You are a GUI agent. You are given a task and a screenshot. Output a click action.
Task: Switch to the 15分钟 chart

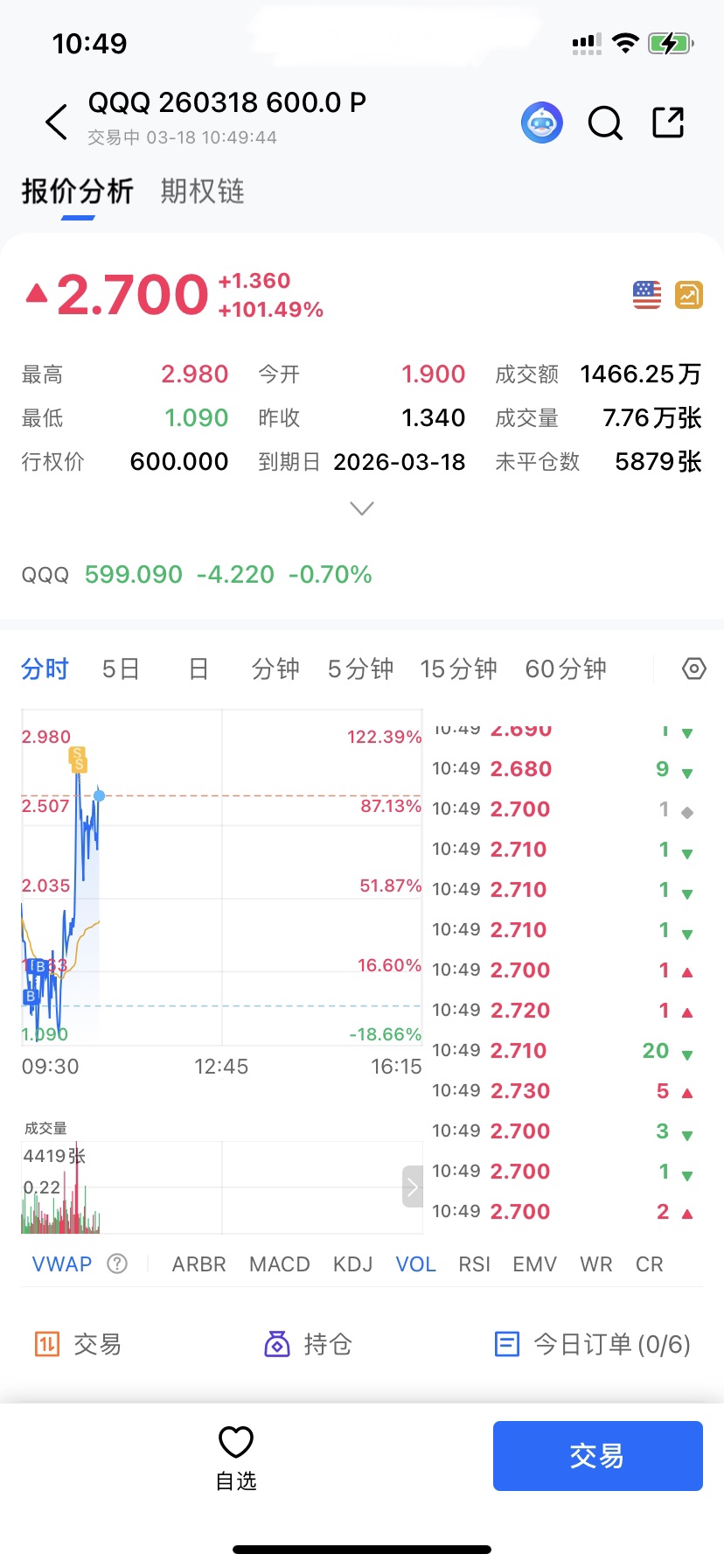tap(458, 669)
